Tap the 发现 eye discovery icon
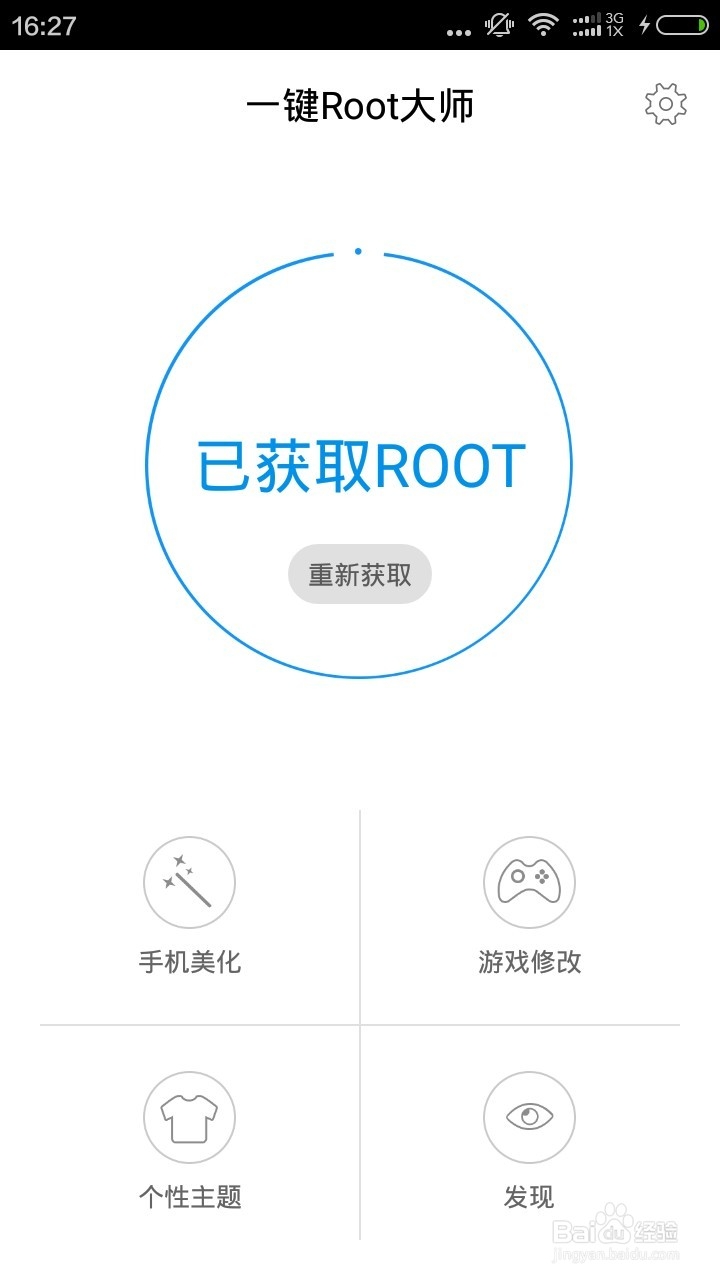Viewport: 720px width, 1280px height. point(529,1116)
